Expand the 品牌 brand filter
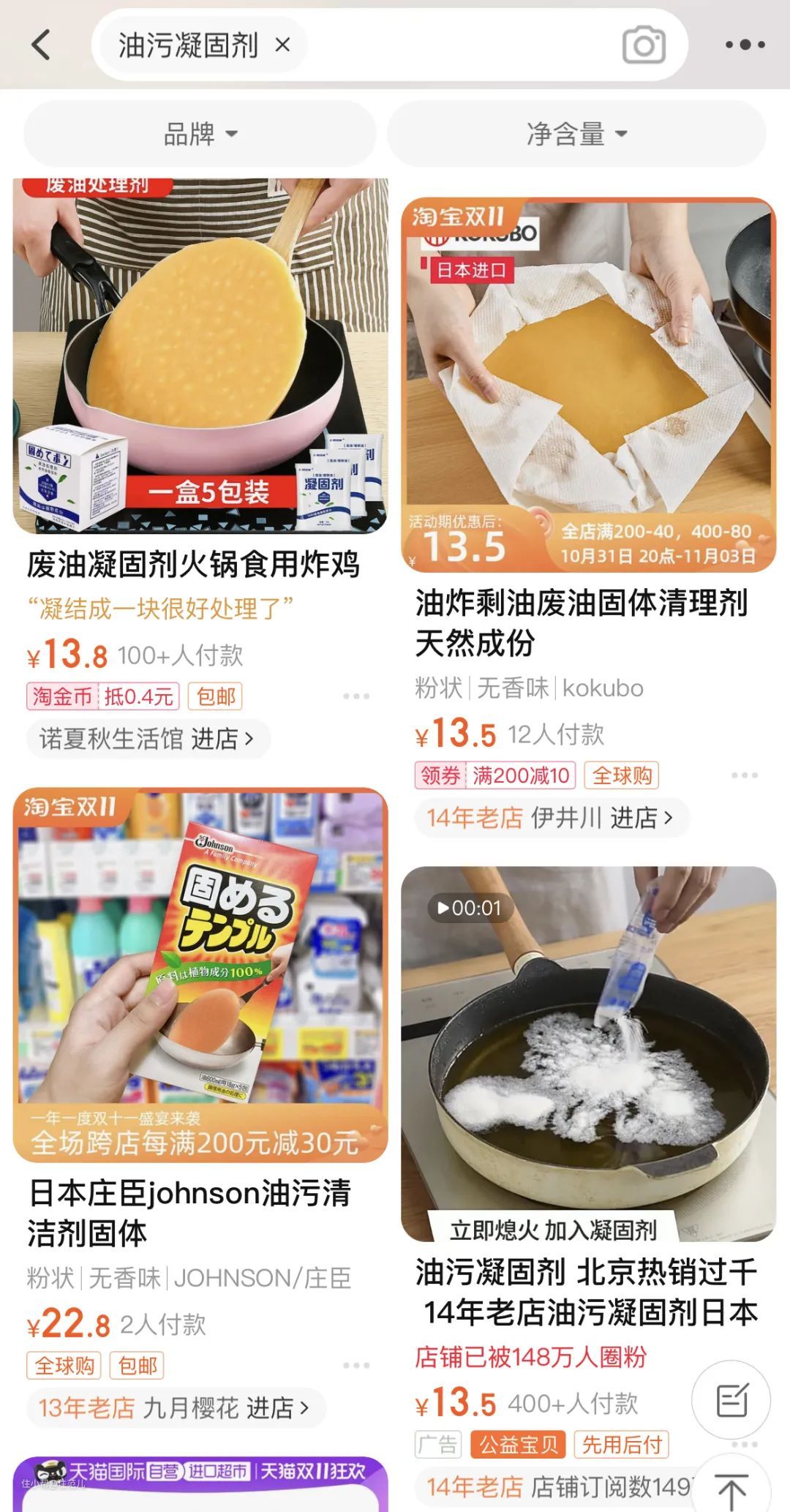The image size is (790, 1512). click(200, 134)
